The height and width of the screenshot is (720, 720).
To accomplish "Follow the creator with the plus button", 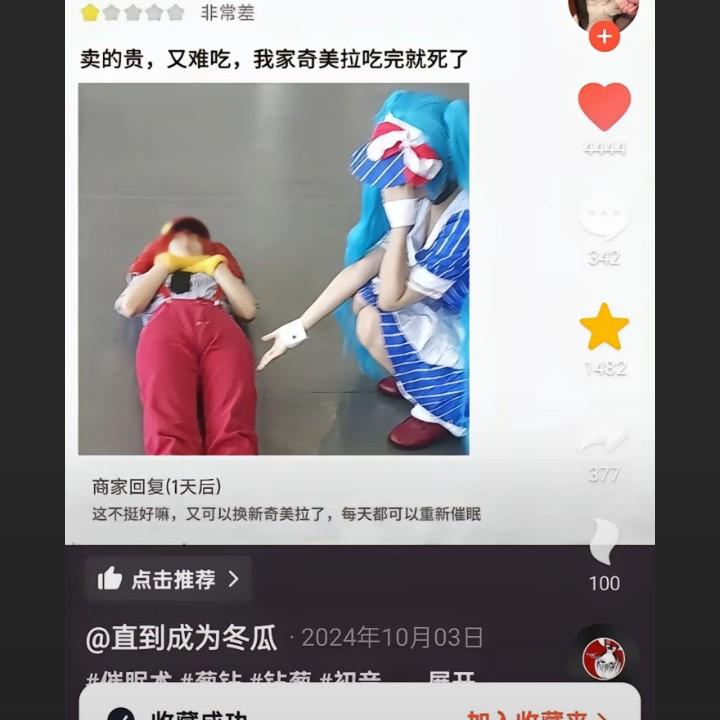I will pos(604,37).
